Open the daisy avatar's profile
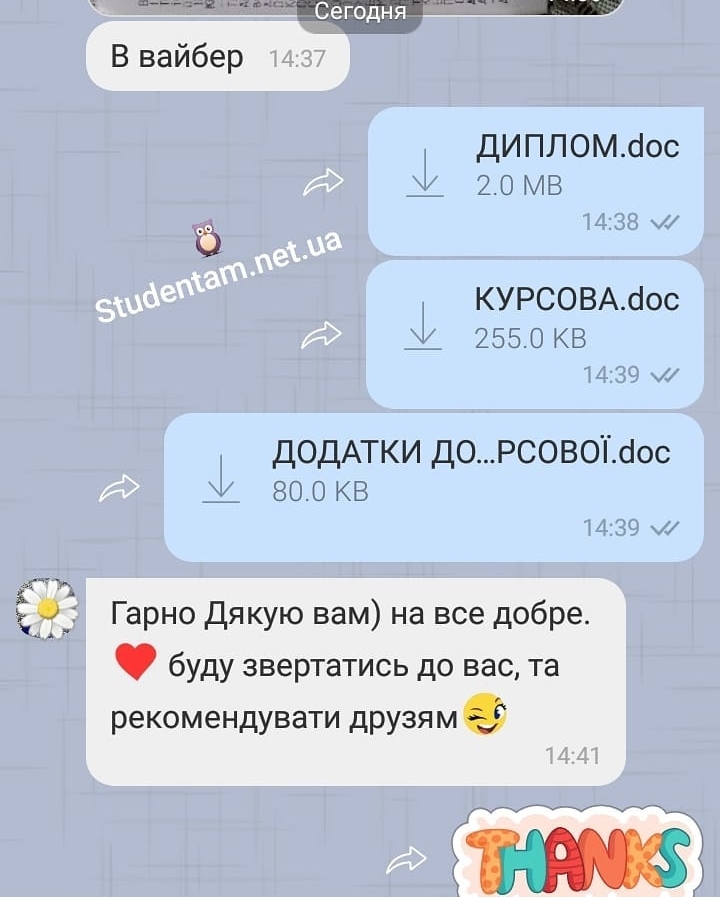This screenshot has height=900, width=720. click(x=47, y=608)
